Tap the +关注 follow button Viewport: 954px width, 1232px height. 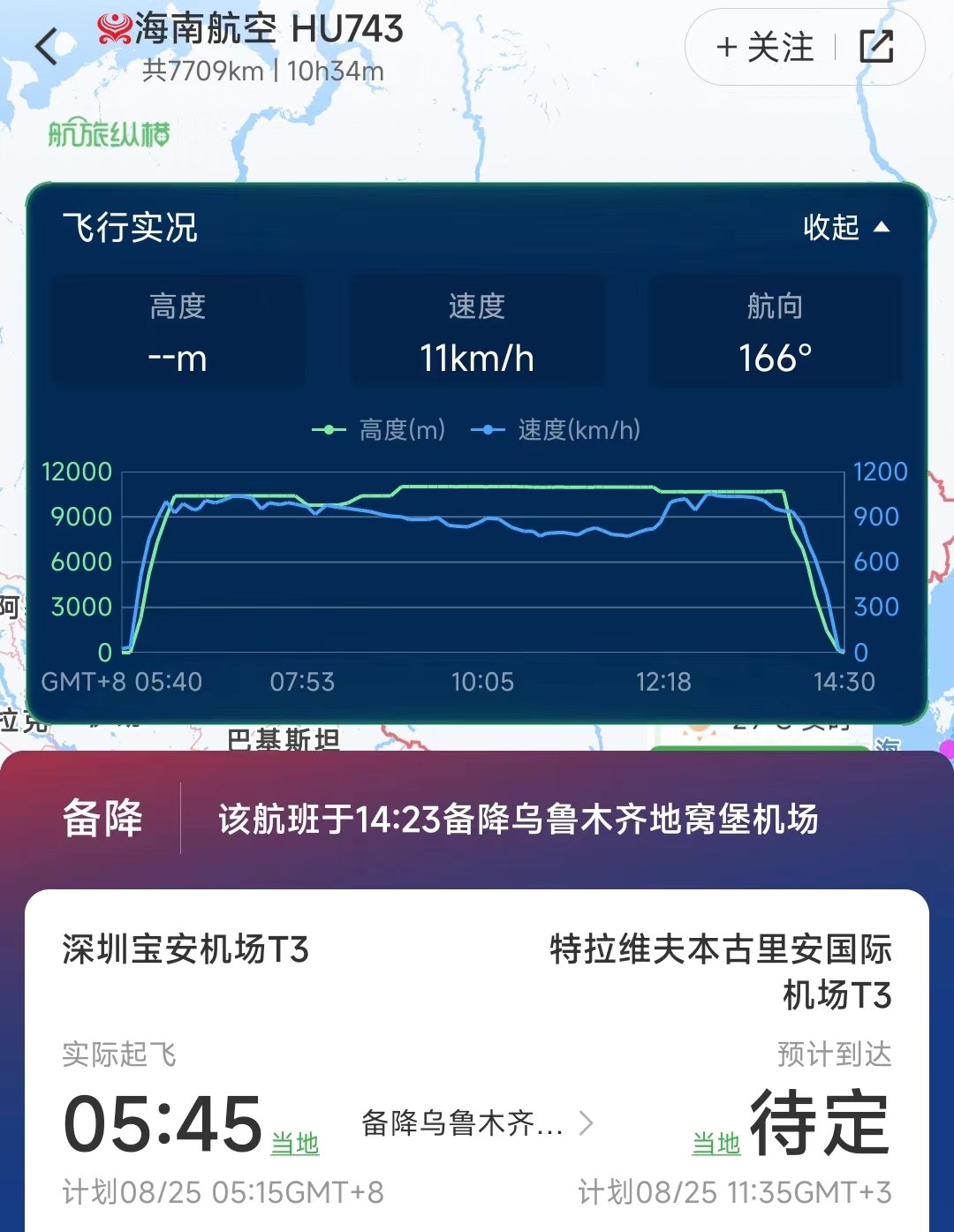[x=765, y=48]
